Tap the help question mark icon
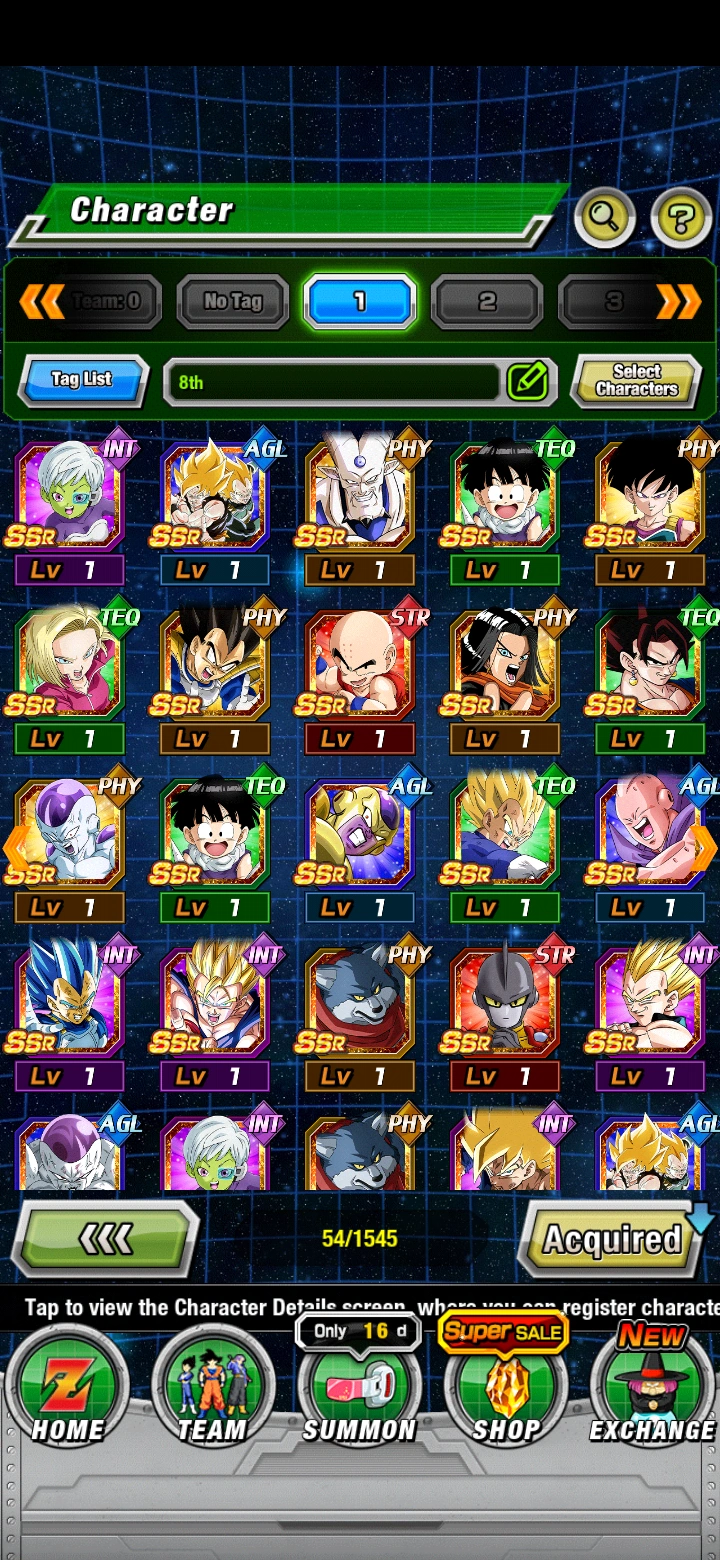 click(681, 216)
